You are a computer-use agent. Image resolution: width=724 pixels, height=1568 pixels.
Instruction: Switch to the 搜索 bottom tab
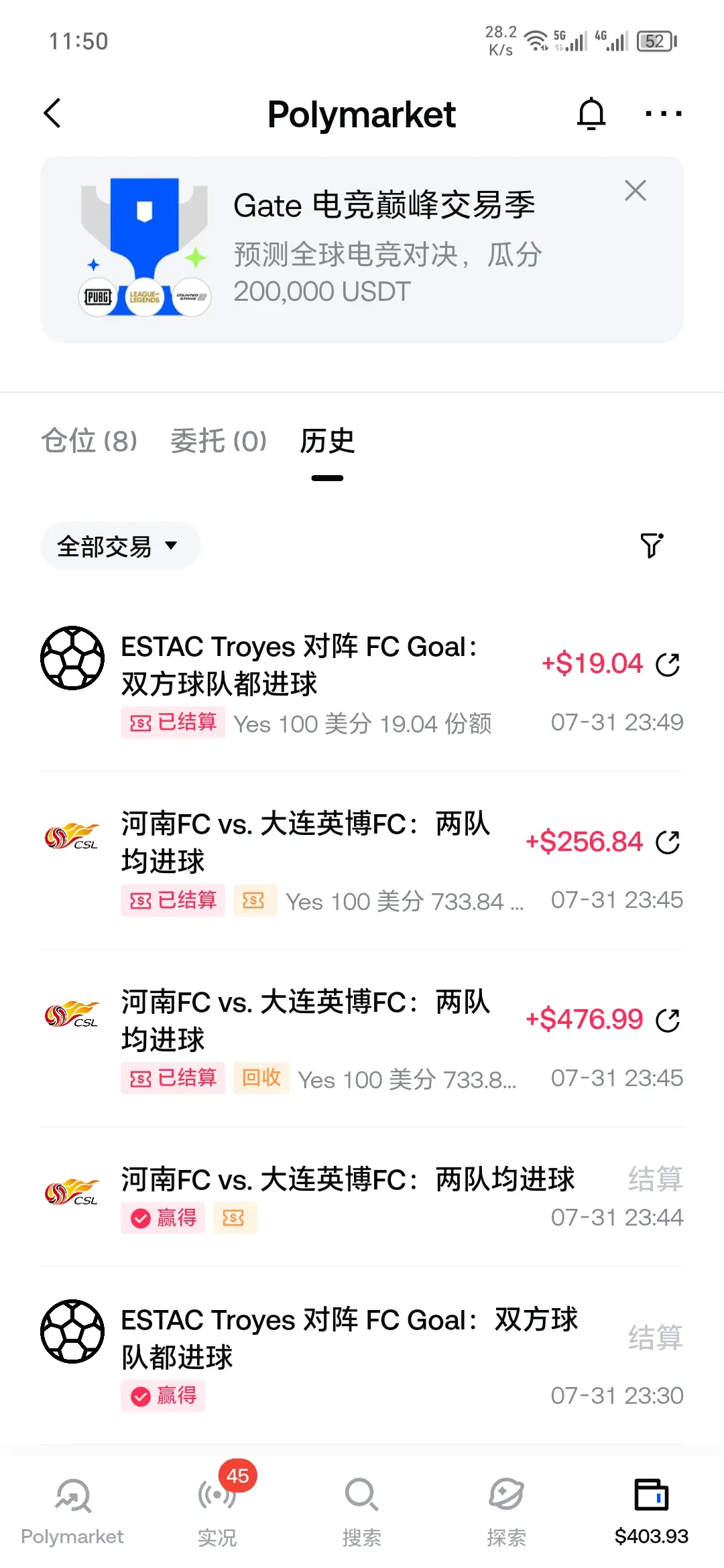click(362, 1512)
